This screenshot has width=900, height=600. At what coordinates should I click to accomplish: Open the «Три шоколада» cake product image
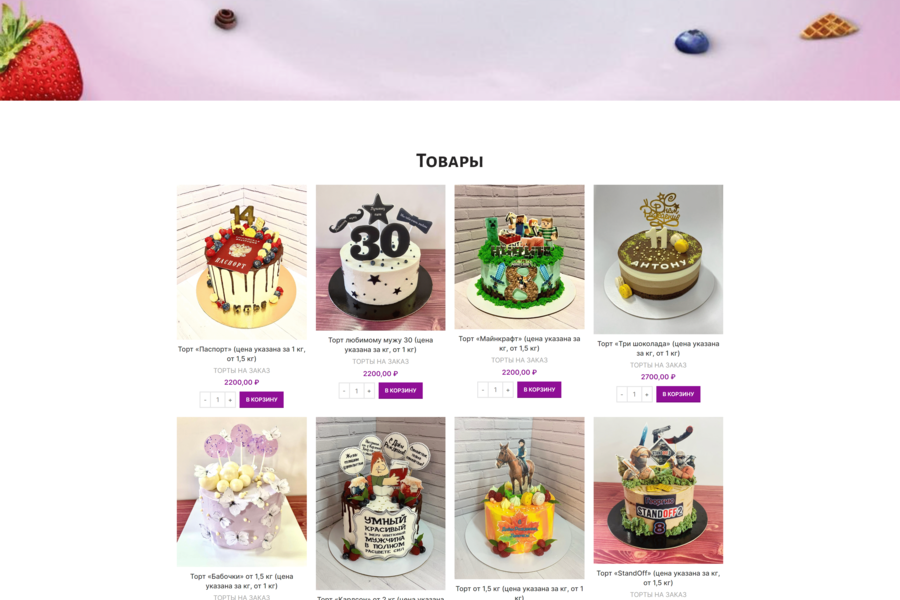pos(658,258)
